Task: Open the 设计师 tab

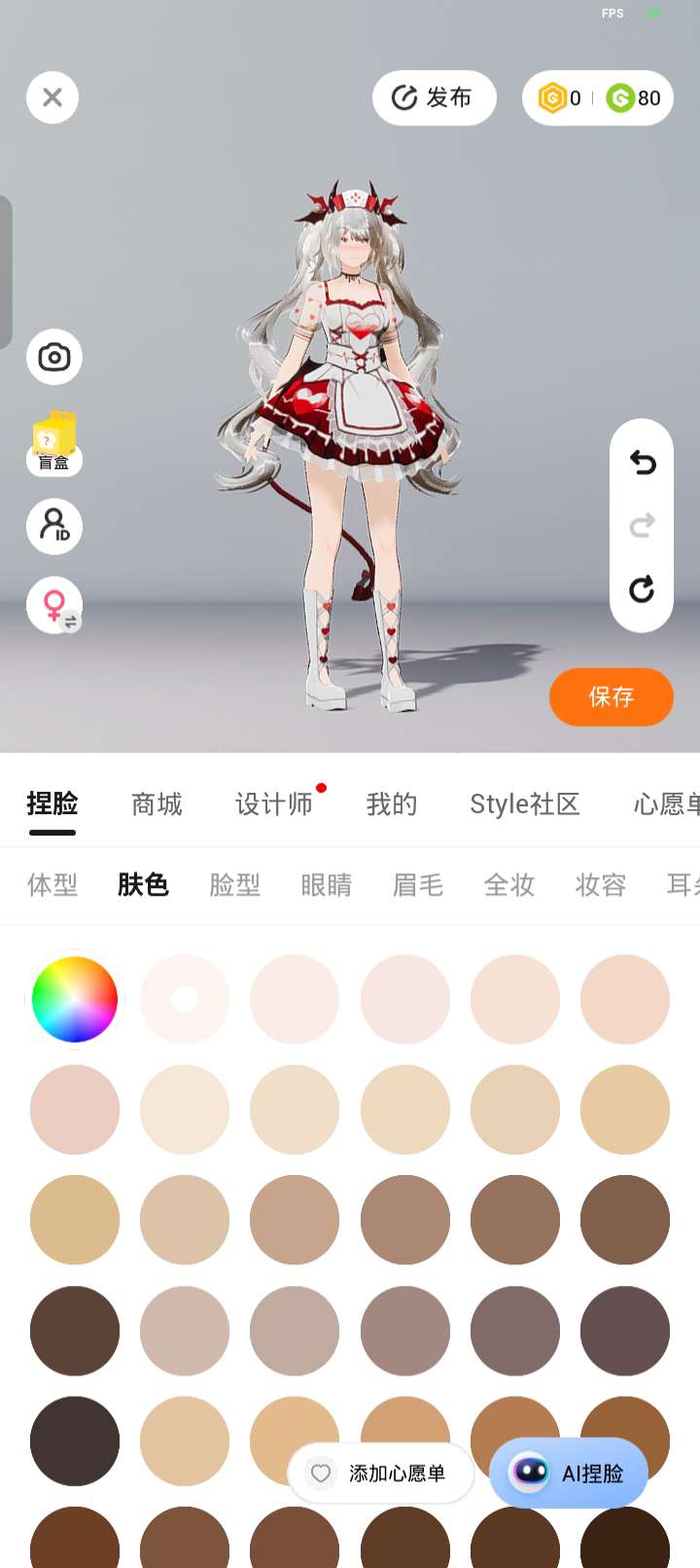Action: [274, 804]
